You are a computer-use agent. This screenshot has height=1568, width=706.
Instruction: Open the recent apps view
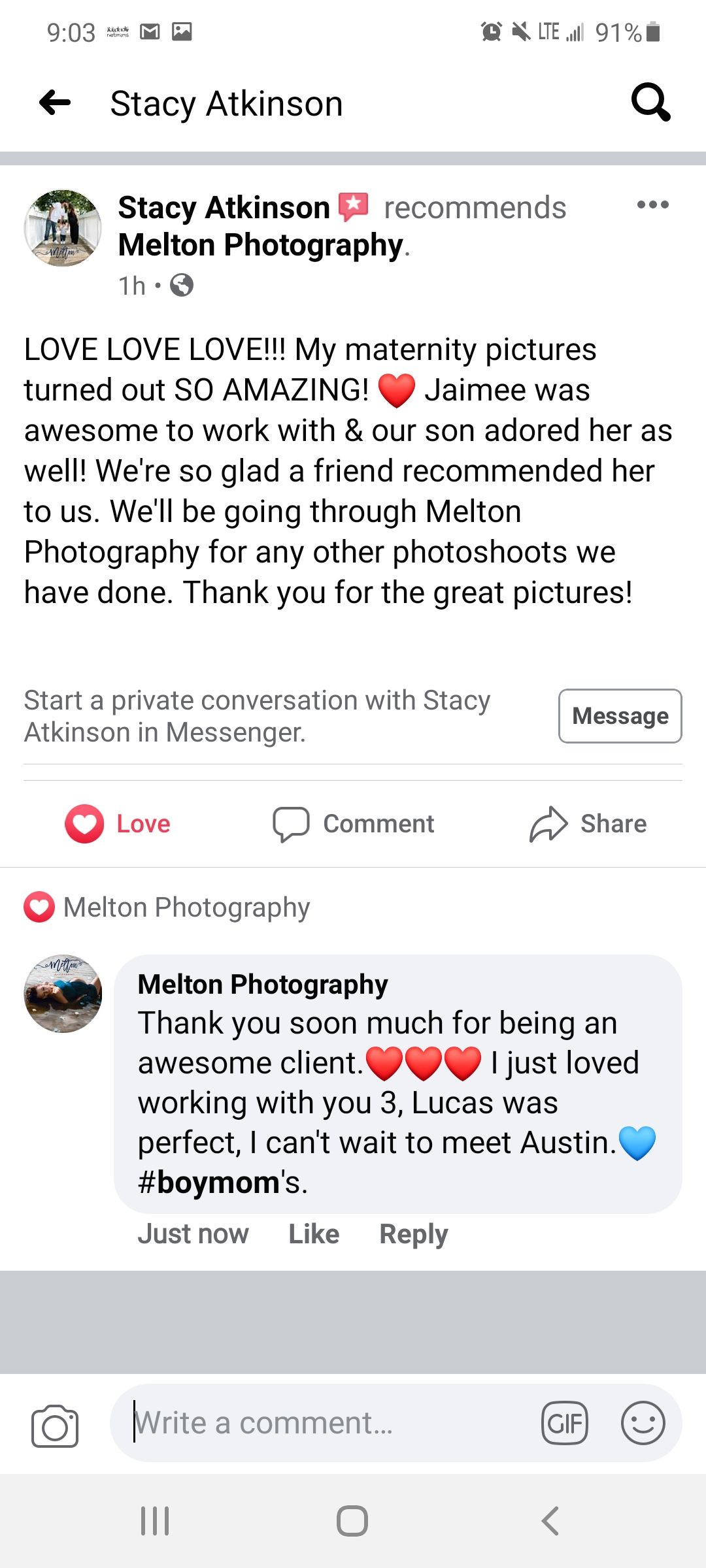tap(155, 1521)
